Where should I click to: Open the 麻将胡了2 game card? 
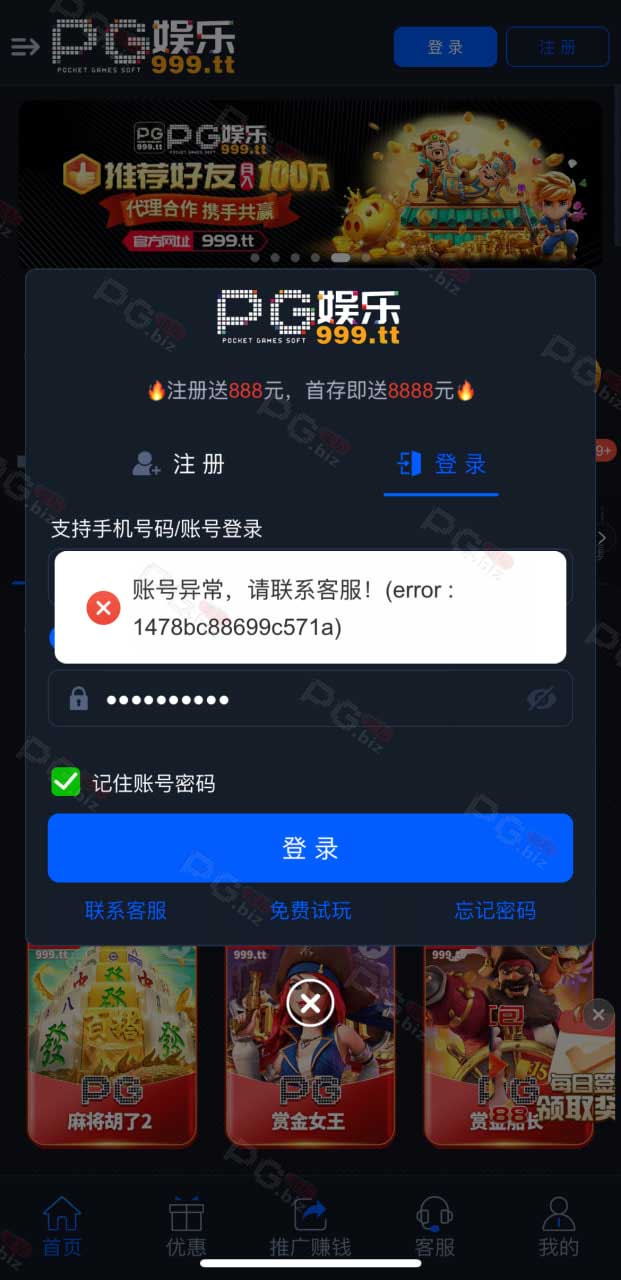click(x=112, y=1044)
